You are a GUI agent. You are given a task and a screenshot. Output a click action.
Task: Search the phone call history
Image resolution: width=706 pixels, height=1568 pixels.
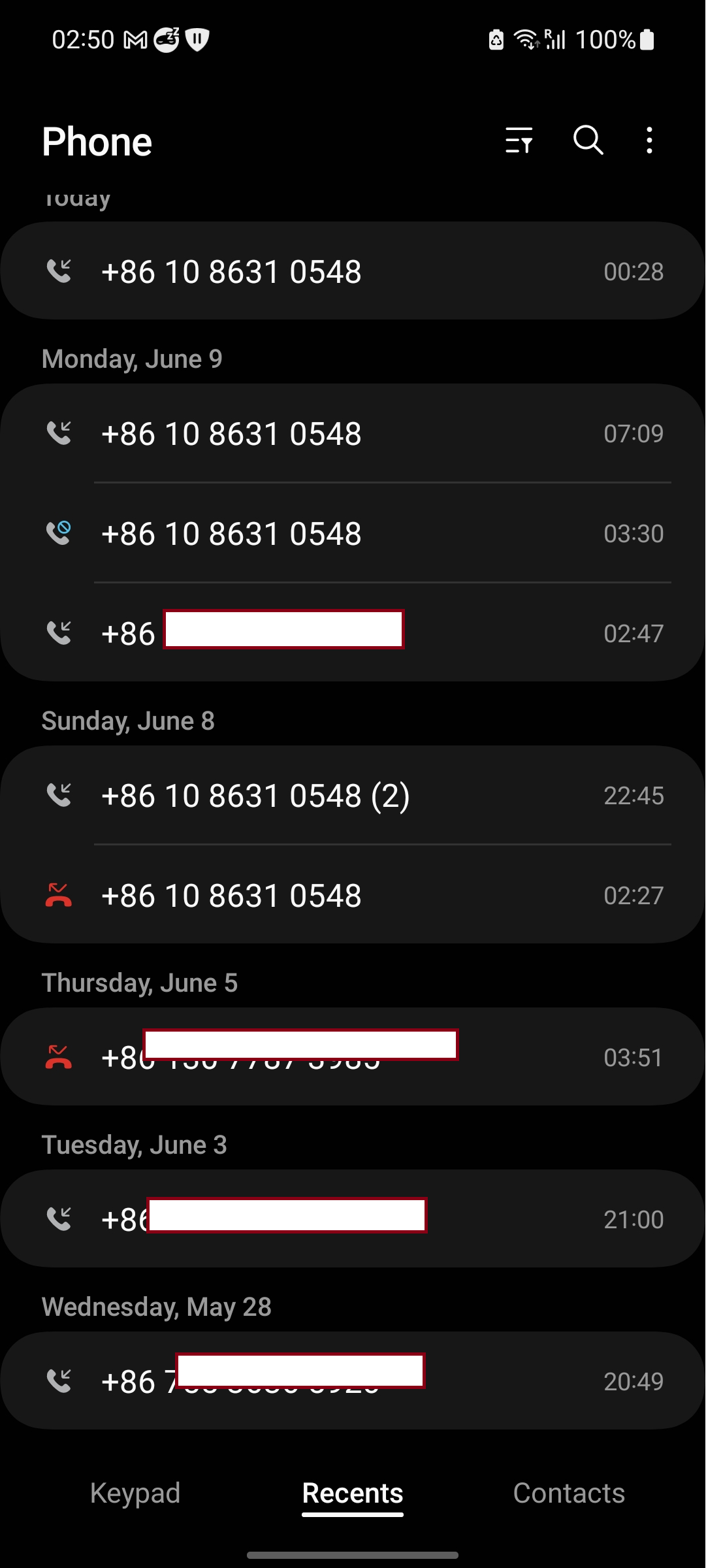click(x=588, y=140)
